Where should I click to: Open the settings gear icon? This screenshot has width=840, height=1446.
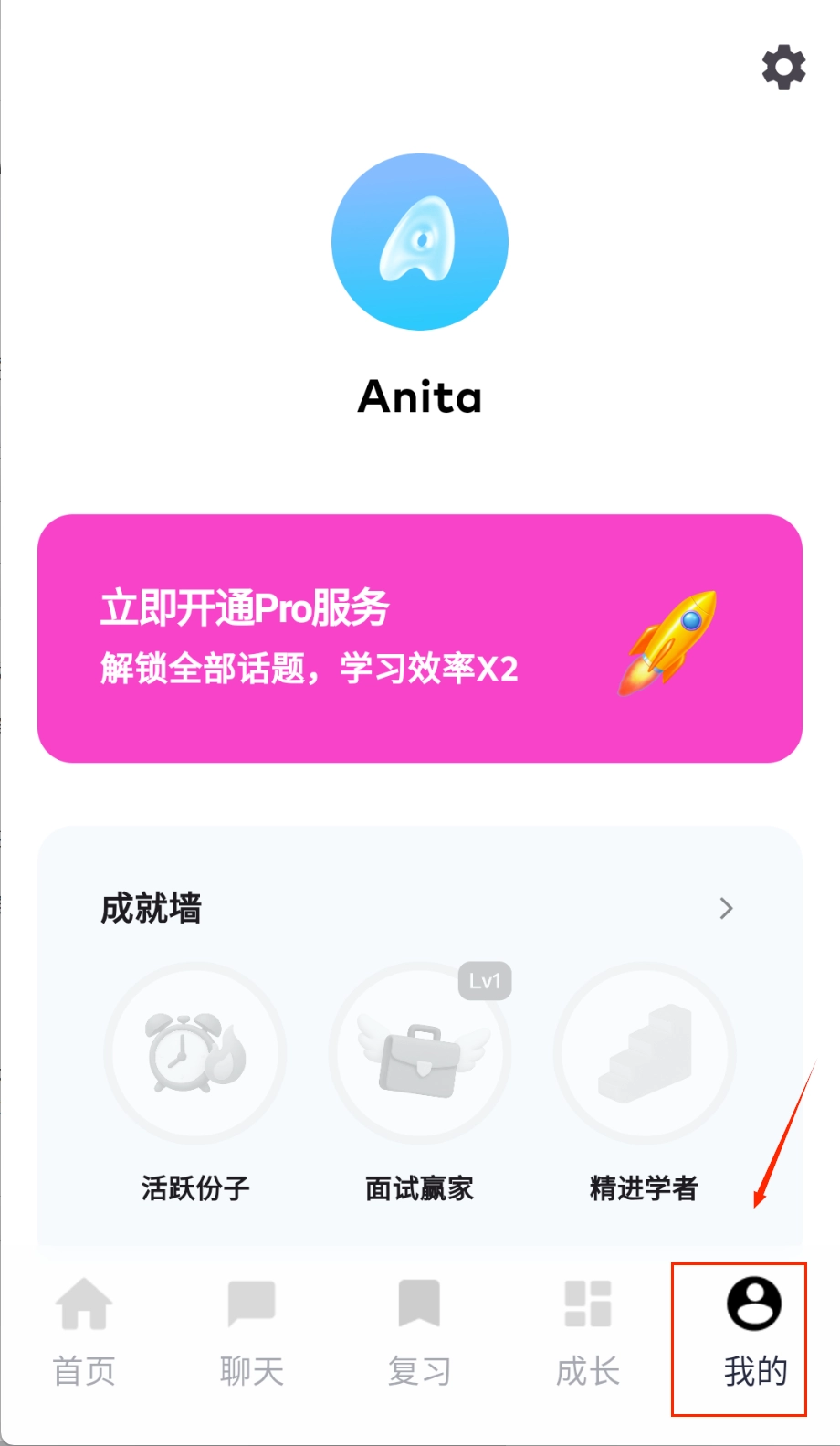click(x=783, y=68)
